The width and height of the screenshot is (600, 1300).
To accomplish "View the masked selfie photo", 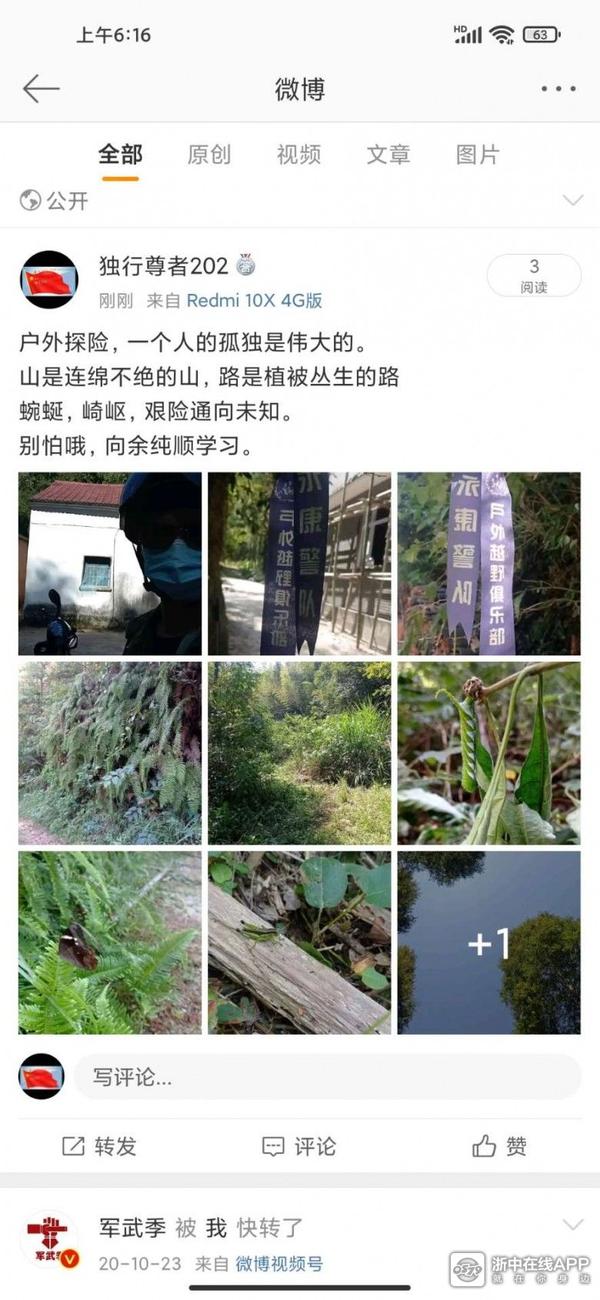I will 110,564.
